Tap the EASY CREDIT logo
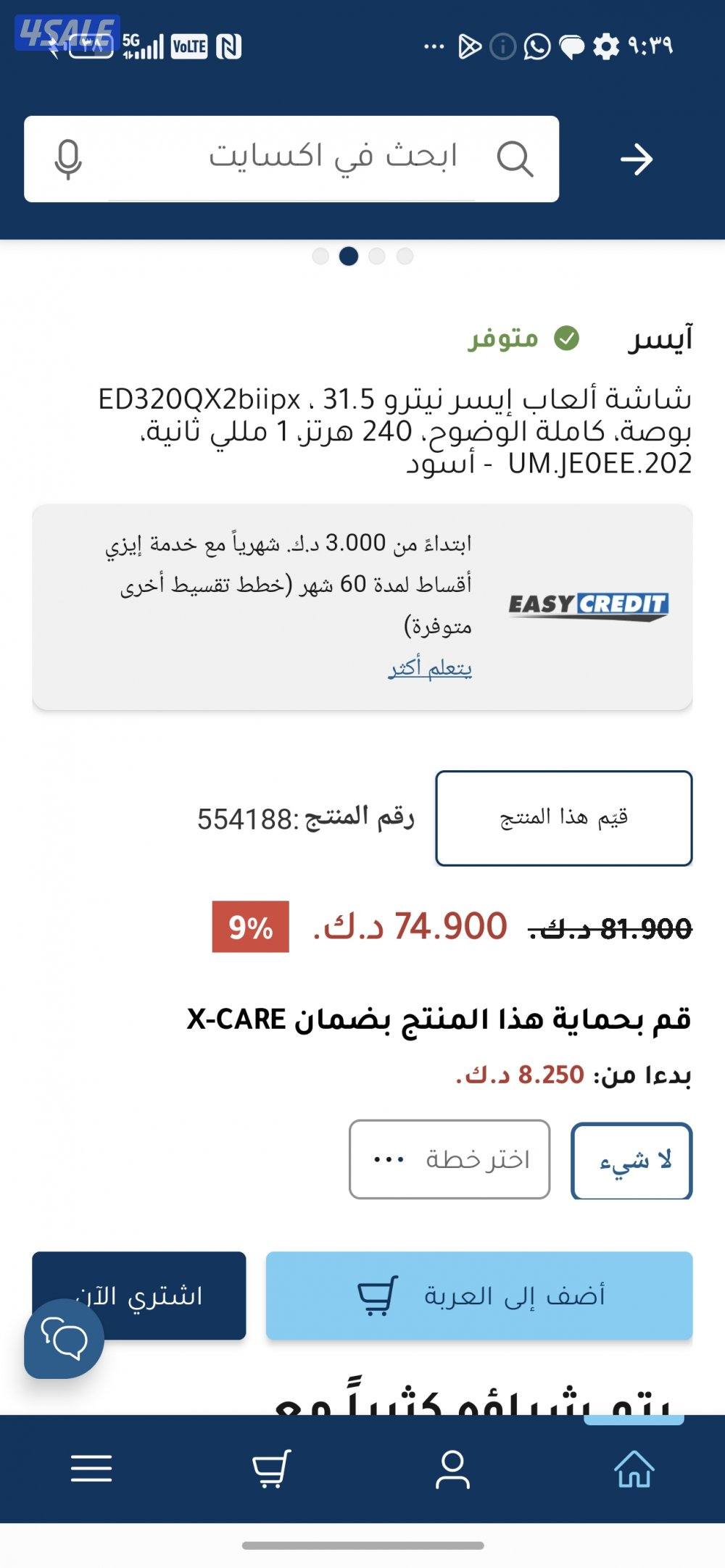Image resolution: width=725 pixels, height=1568 pixels. coord(588,606)
